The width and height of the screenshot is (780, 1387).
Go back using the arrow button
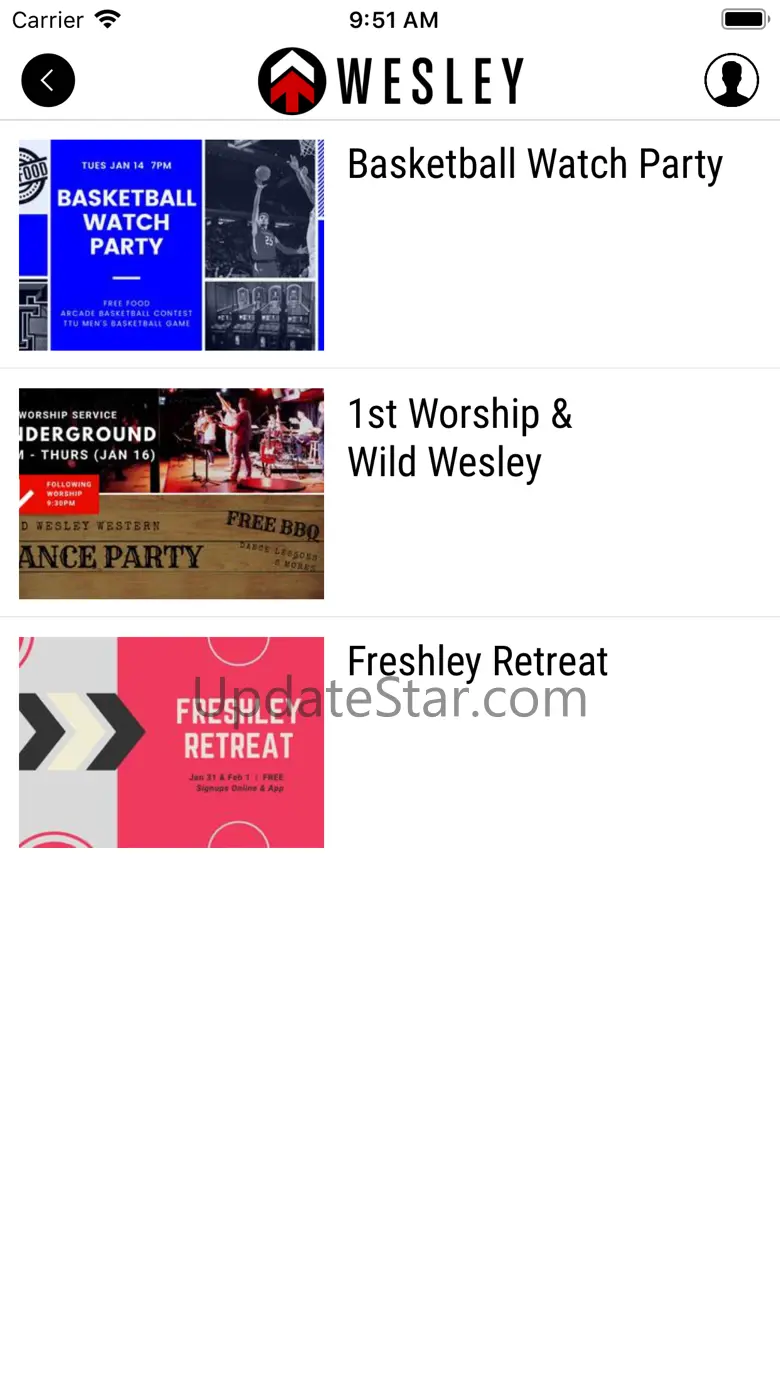click(48, 80)
